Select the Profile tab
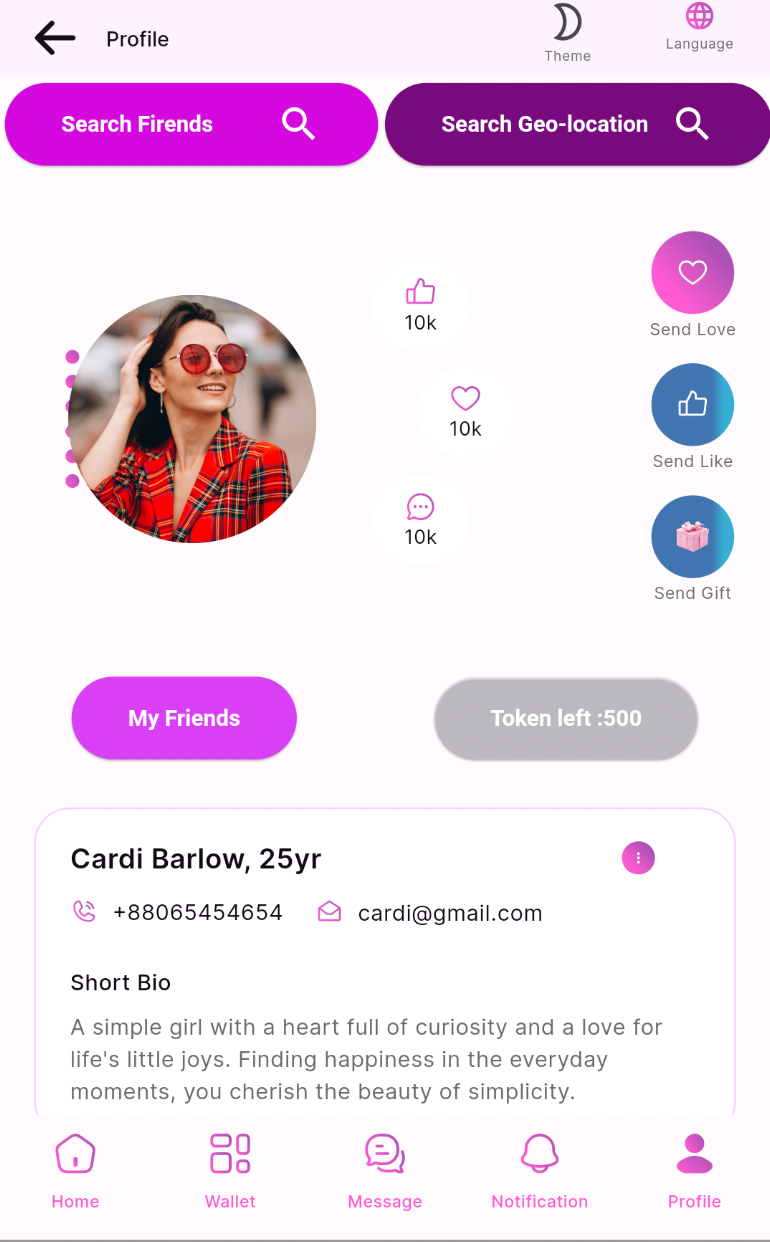The width and height of the screenshot is (770, 1242). click(694, 1170)
